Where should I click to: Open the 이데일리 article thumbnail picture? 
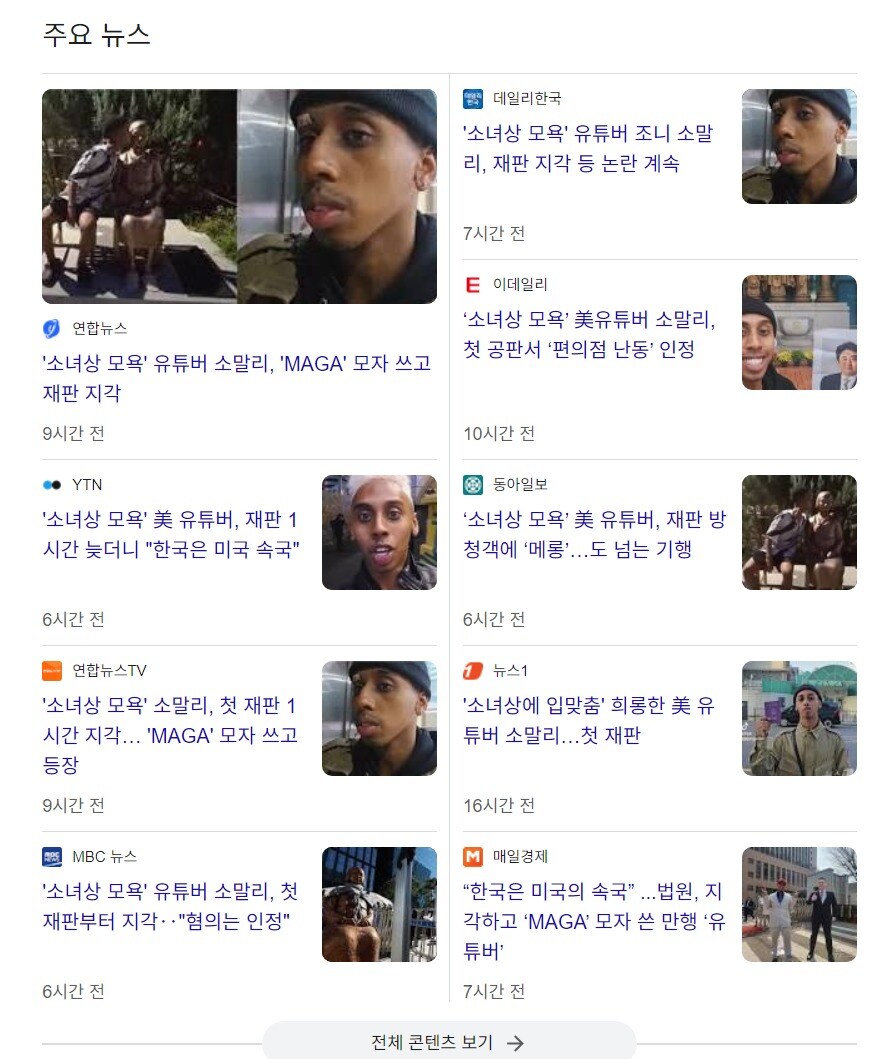point(798,332)
